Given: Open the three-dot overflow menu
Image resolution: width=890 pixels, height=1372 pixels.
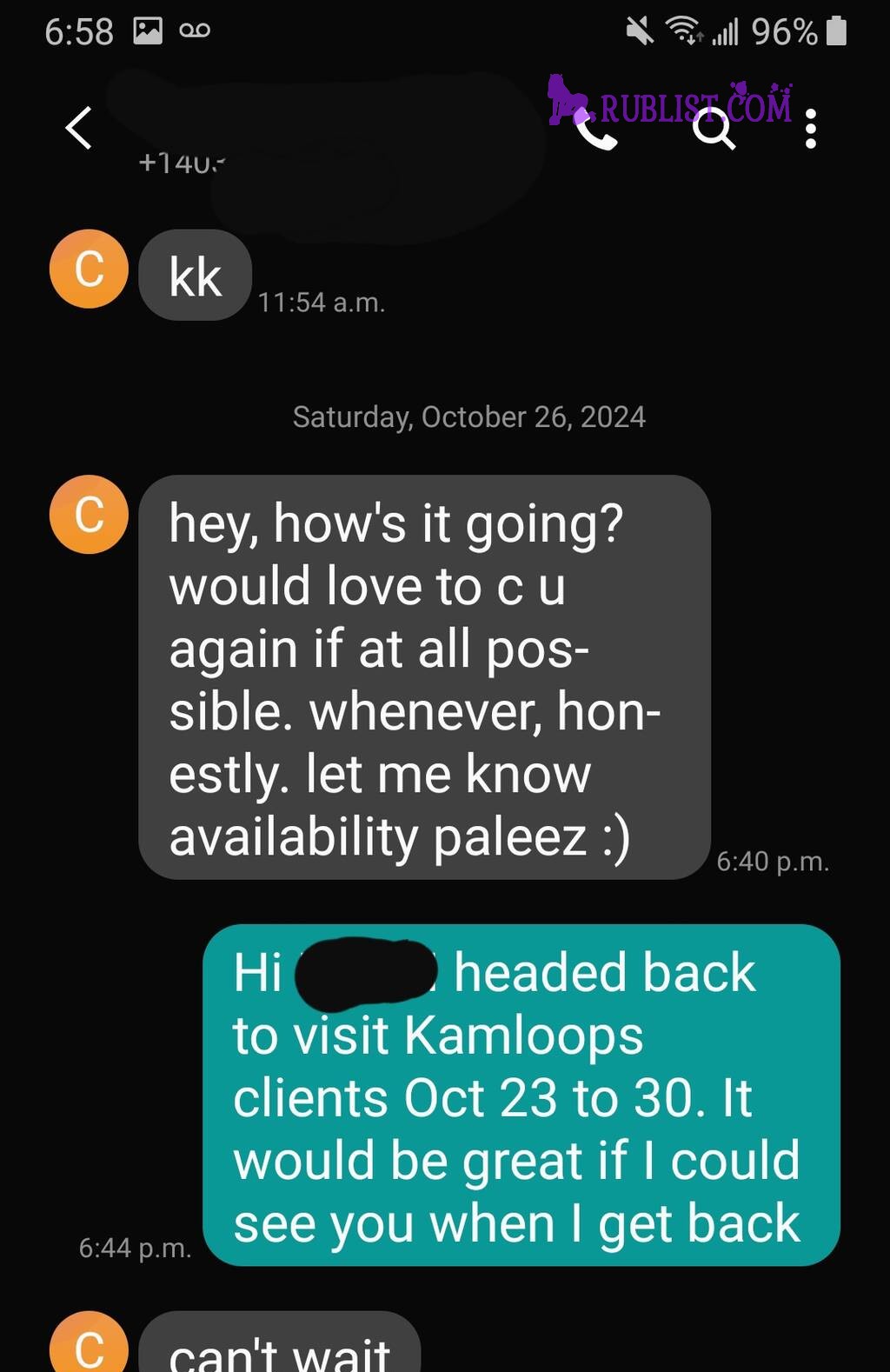Looking at the screenshot, I should point(810,130).
